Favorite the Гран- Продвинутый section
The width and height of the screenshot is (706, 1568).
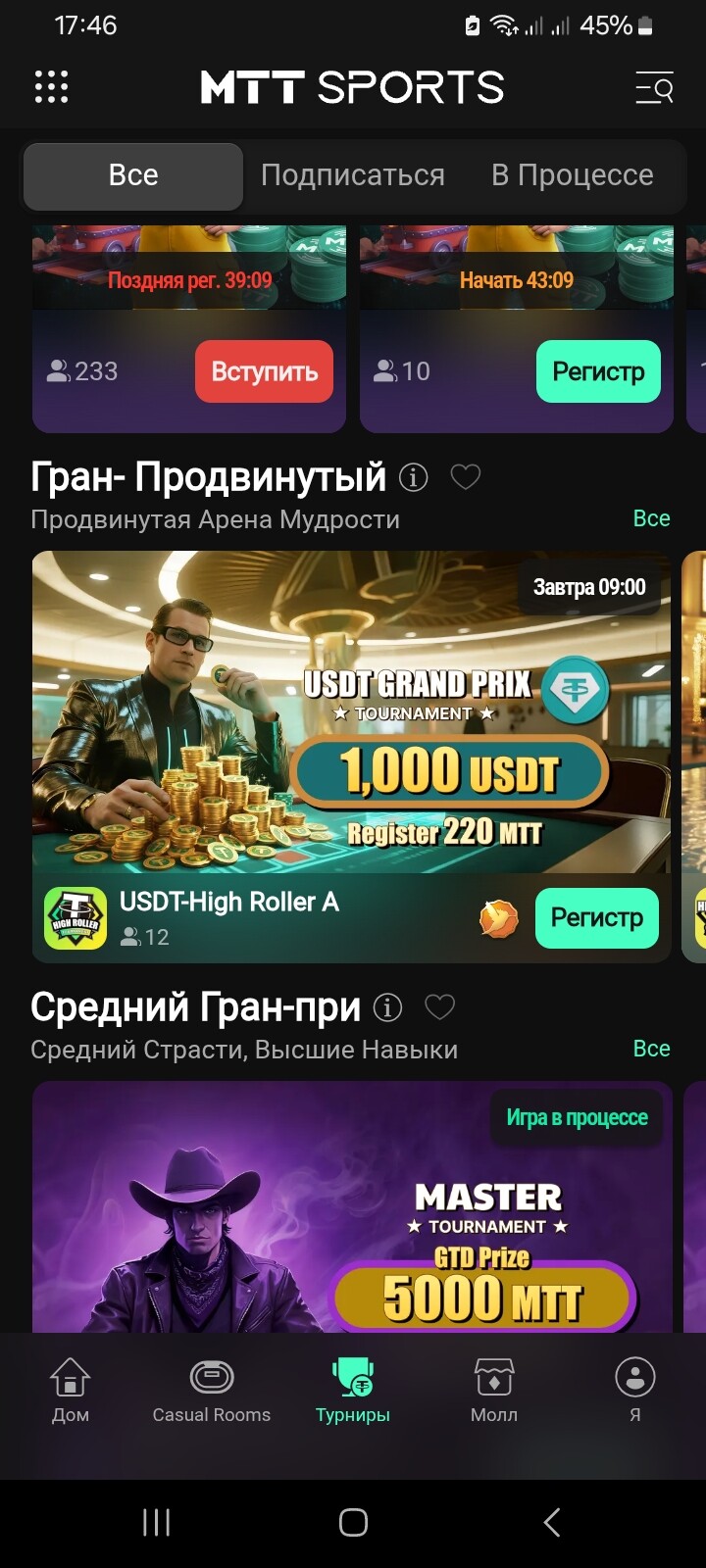465,477
